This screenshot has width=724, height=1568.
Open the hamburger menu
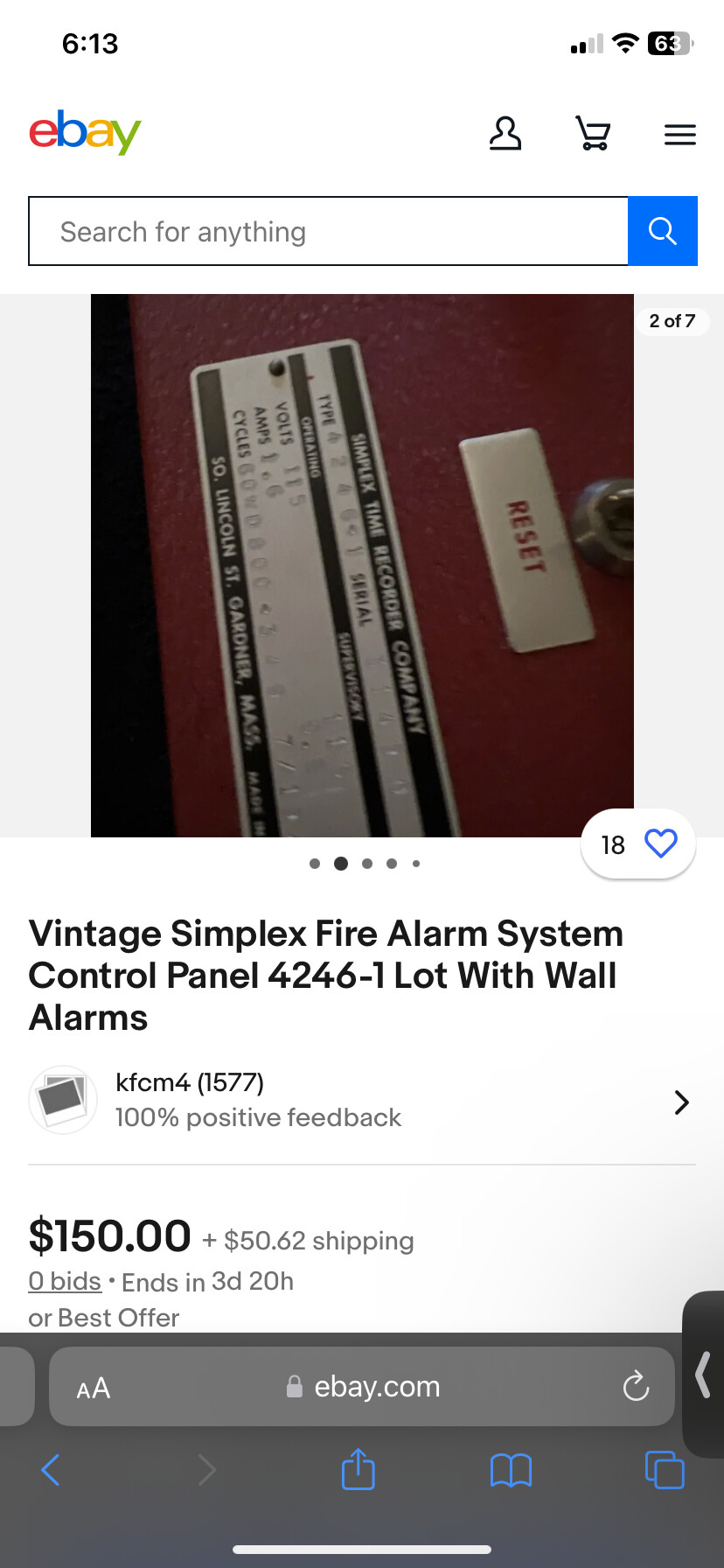click(x=679, y=135)
